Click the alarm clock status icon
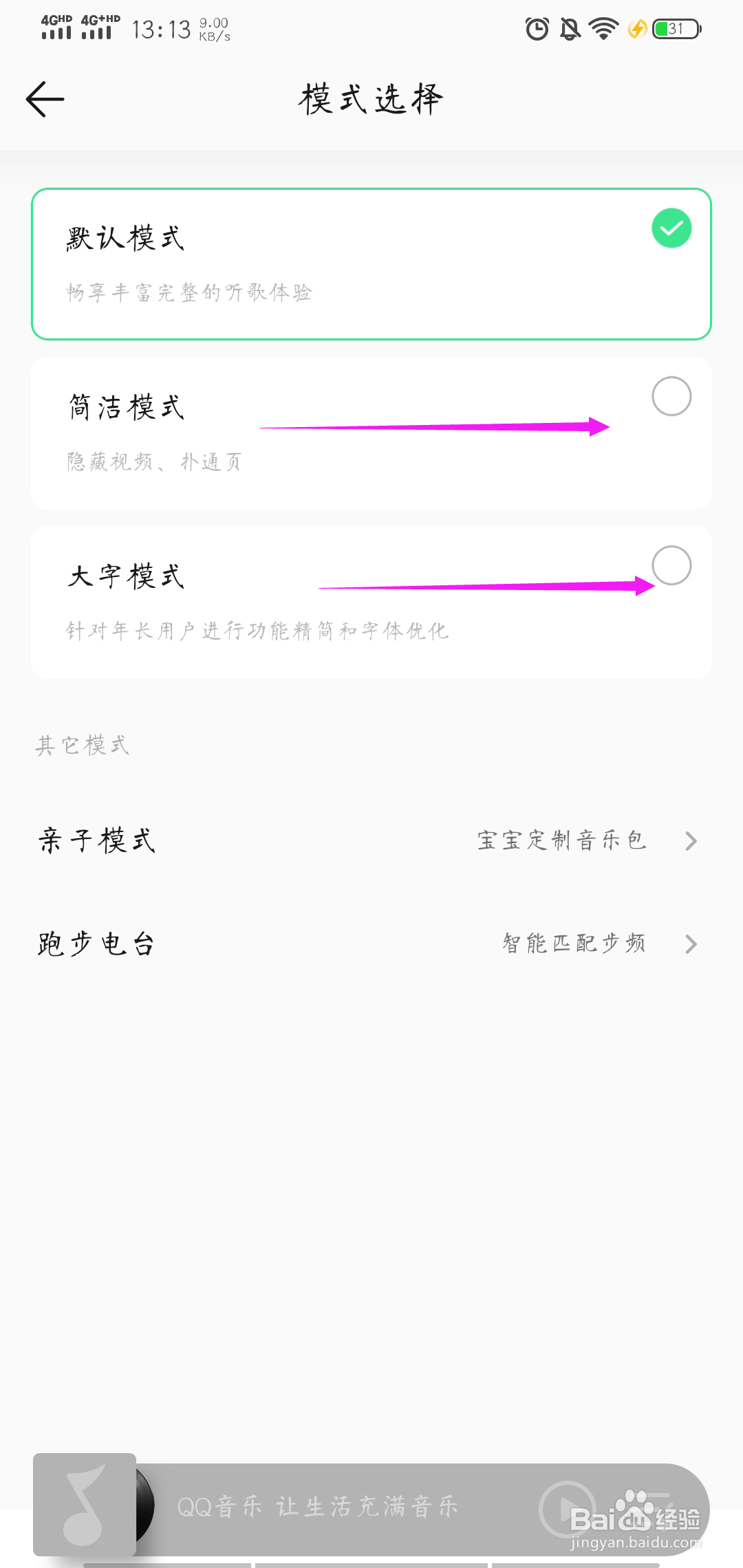743x1568 pixels. [536, 28]
